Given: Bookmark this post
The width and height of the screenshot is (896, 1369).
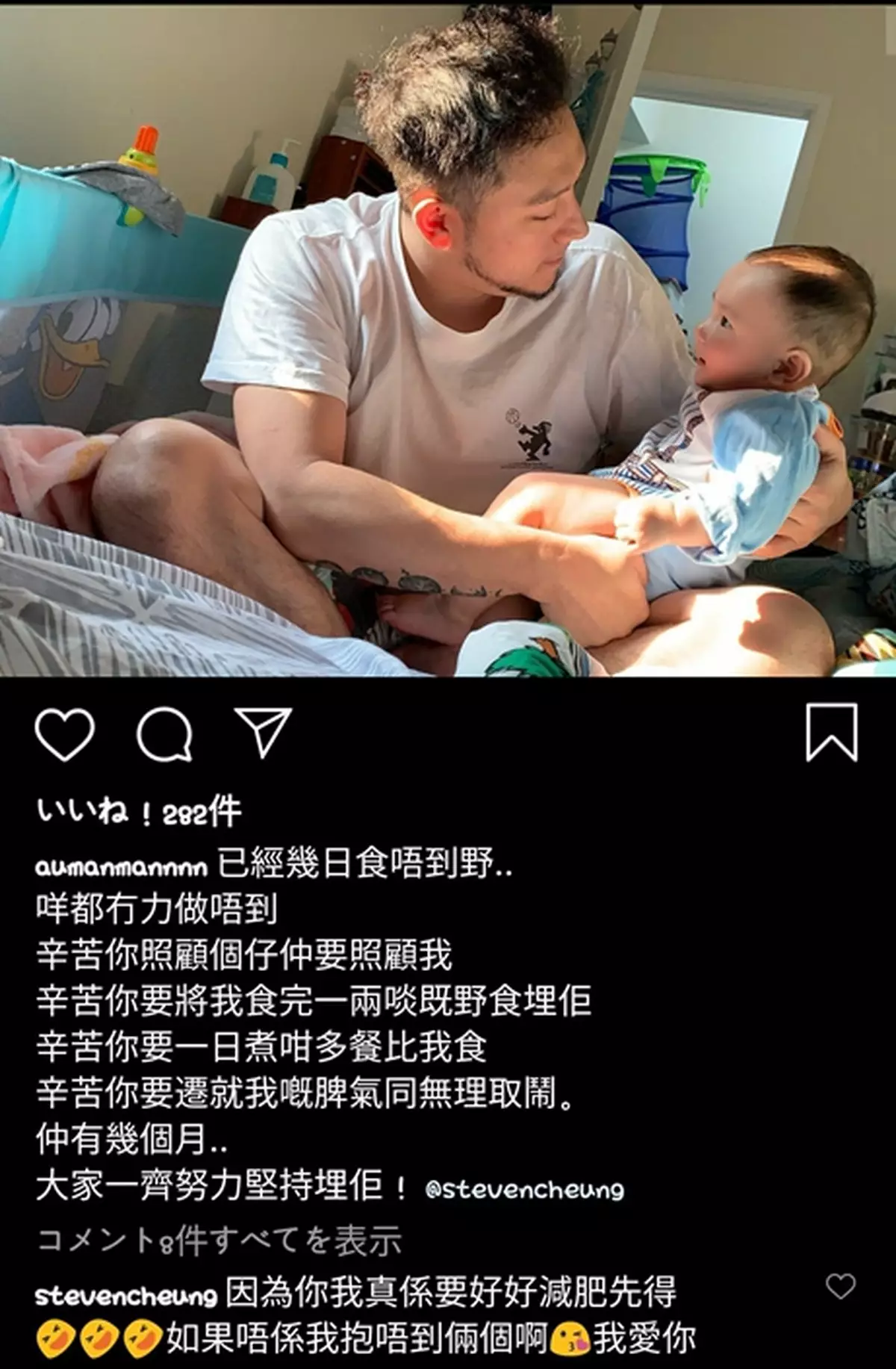Looking at the screenshot, I should pyautogui.click(x=832, y=733).
